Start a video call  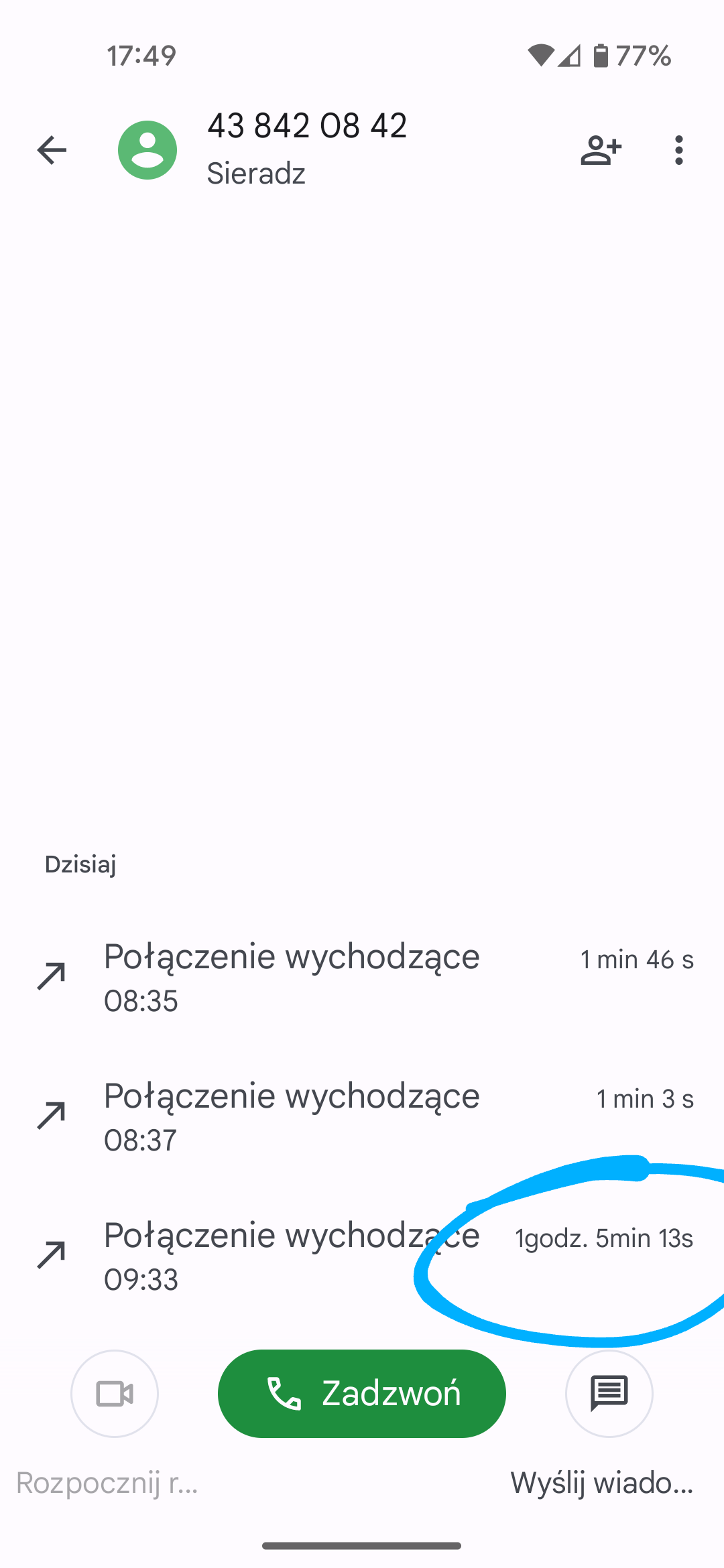pyautogui.click(x=115, y=1393)
